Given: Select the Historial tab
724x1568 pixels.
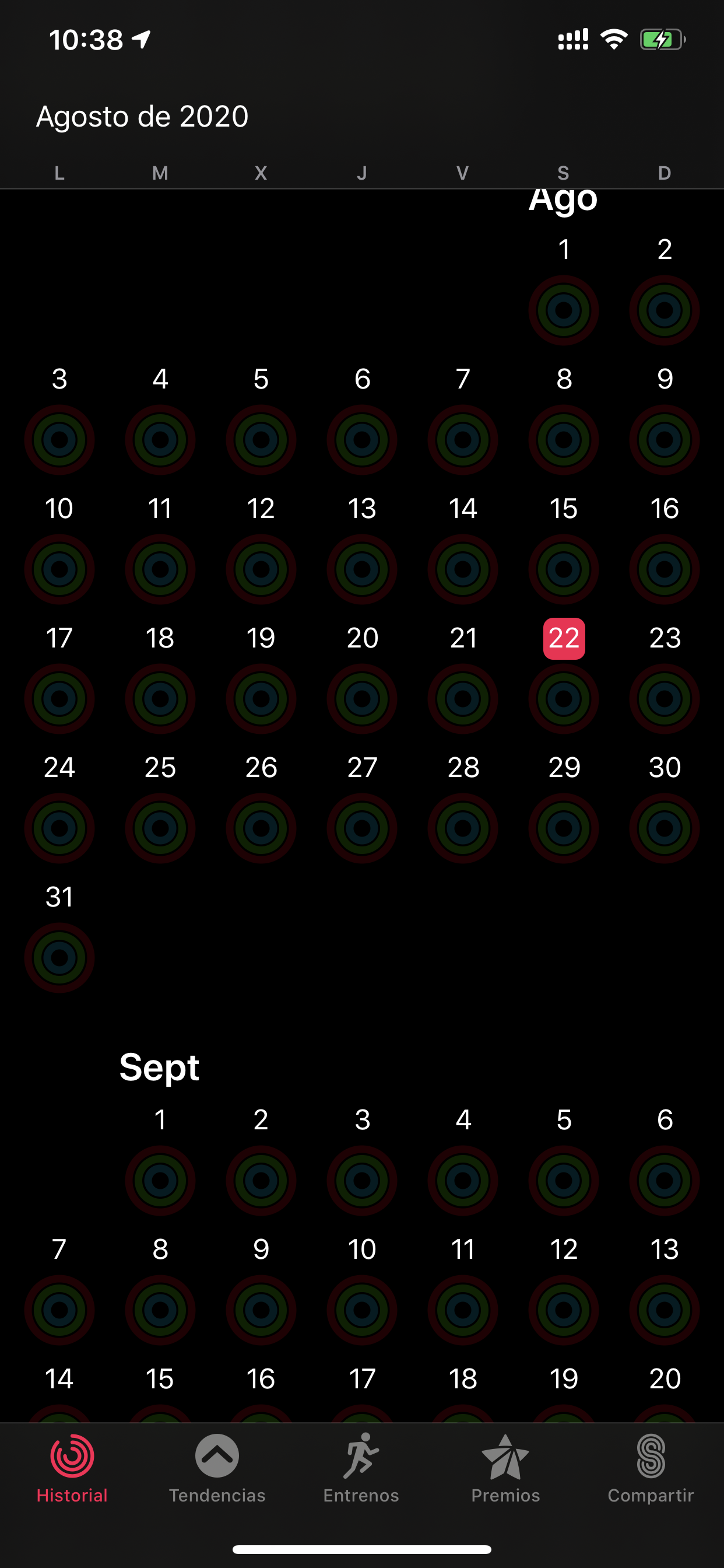Looking at the screenshot, I should click(x=72, y=1467).
